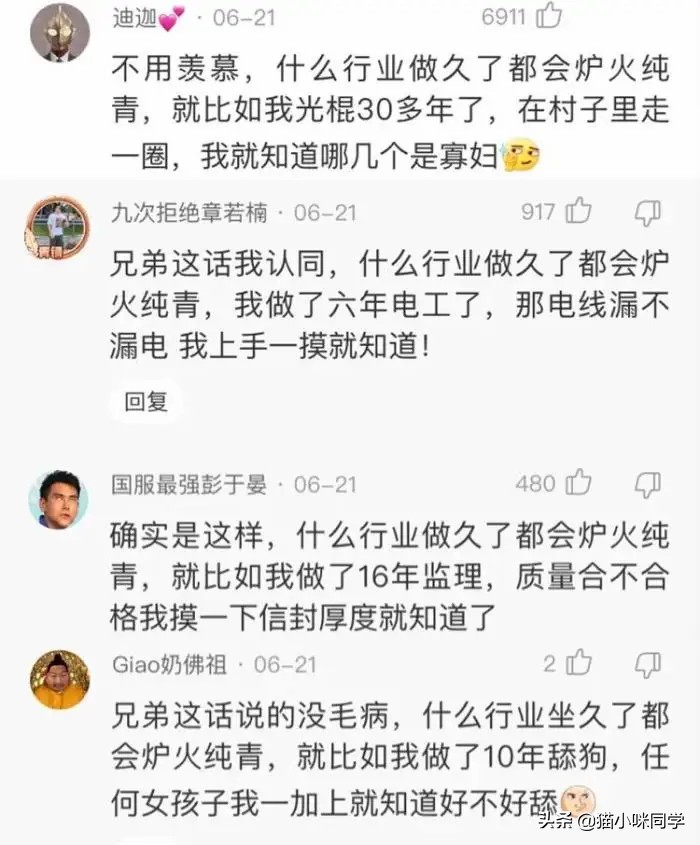Dislike 国服最强彭于晏's comment
The width and height of the screenshot is (700, 845).
point(648,484)
